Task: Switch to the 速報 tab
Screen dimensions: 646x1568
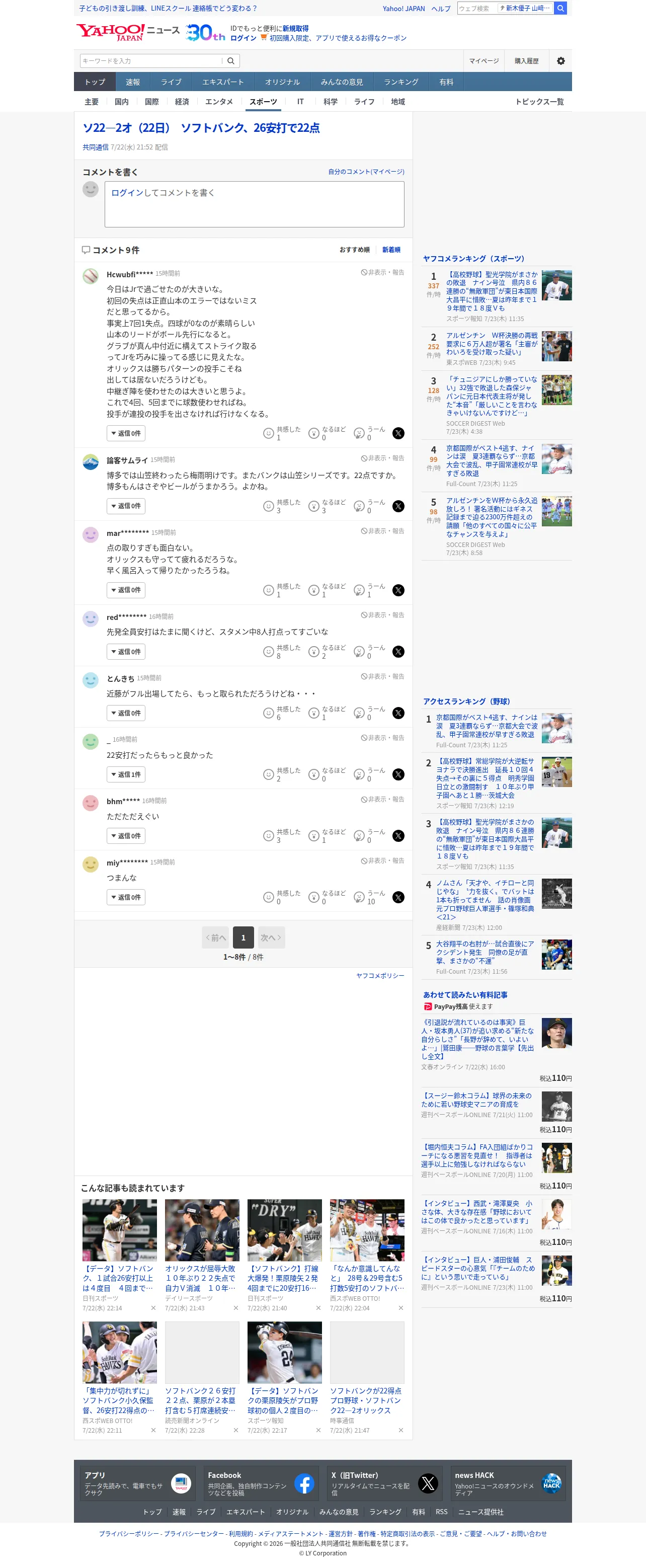Action: pyautogui.click(x=133, y=82)
